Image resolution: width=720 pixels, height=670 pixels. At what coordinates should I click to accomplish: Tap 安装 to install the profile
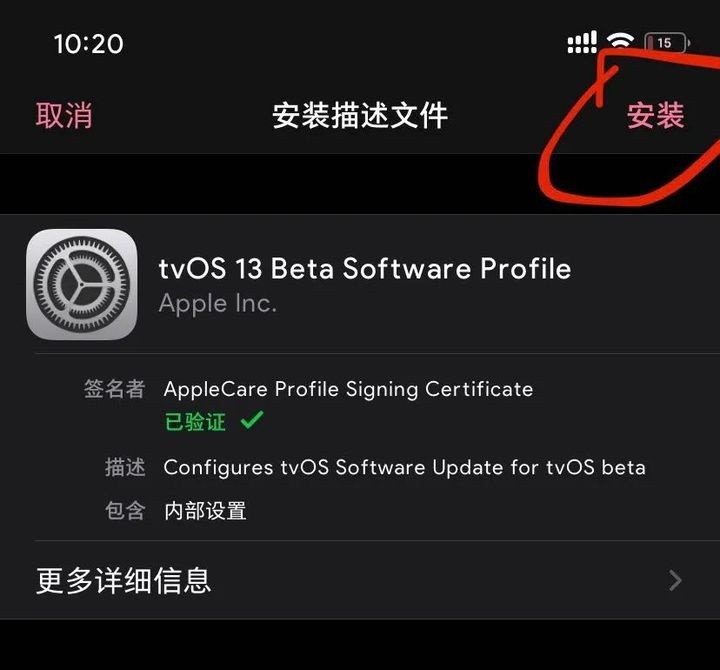coord(655,115)
